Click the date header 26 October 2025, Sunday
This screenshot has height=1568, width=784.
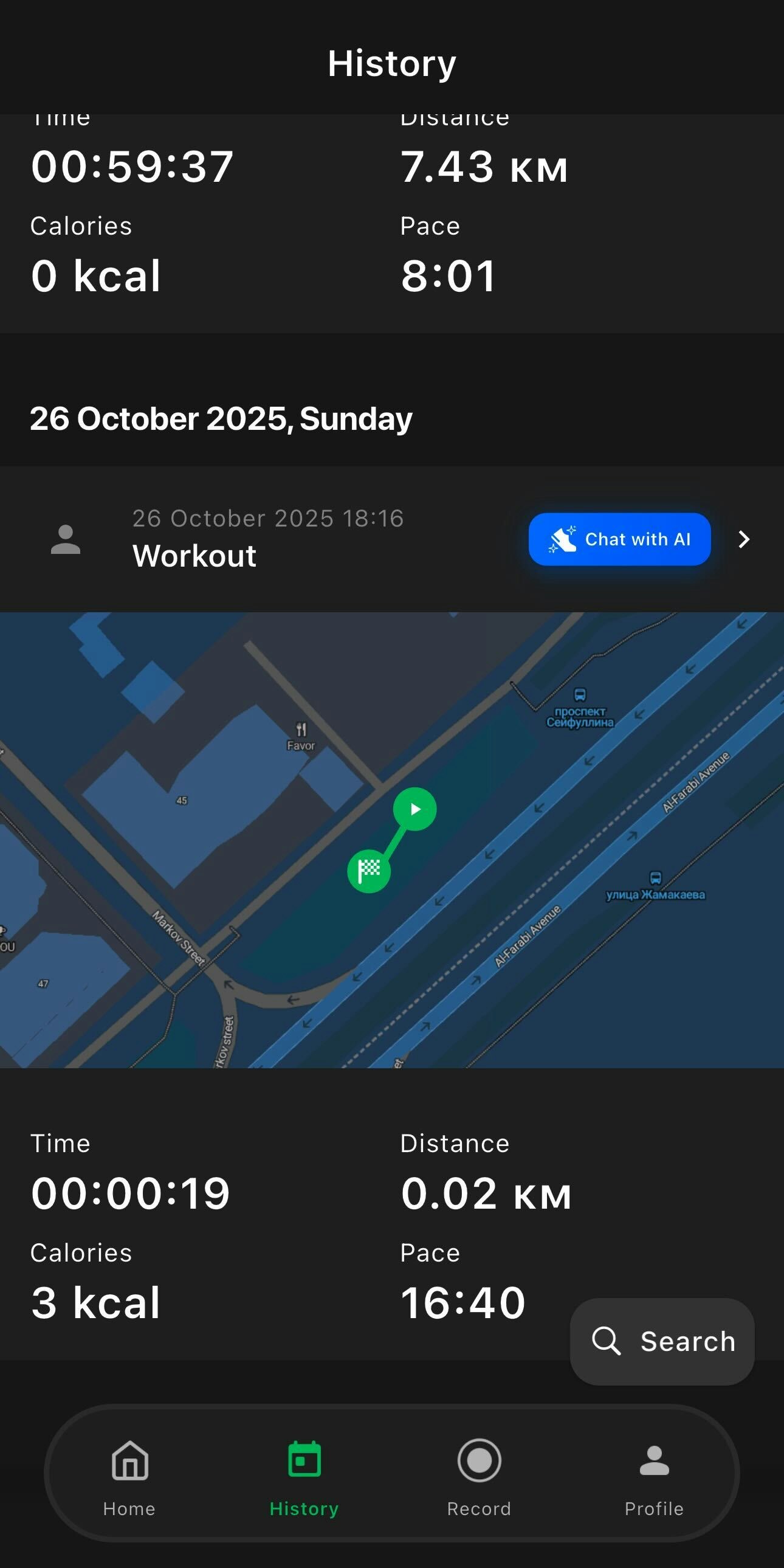(x=221, y=418)
